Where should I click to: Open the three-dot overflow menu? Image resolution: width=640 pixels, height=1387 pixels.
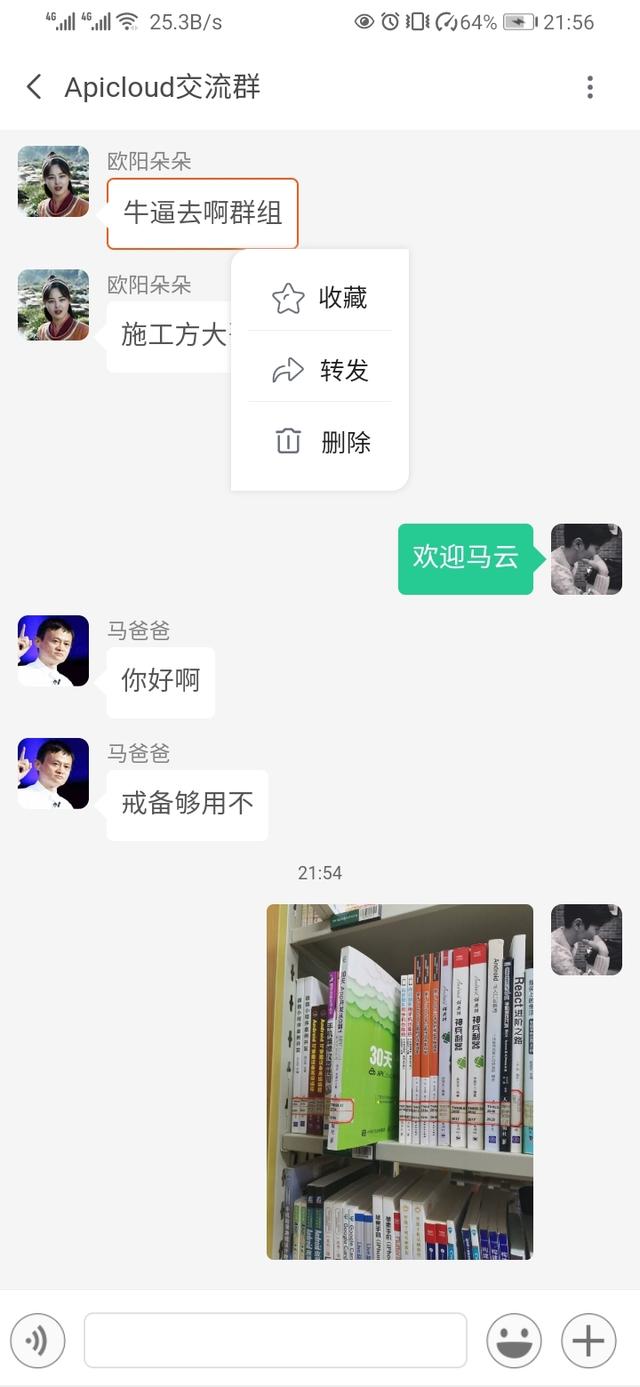590,87
